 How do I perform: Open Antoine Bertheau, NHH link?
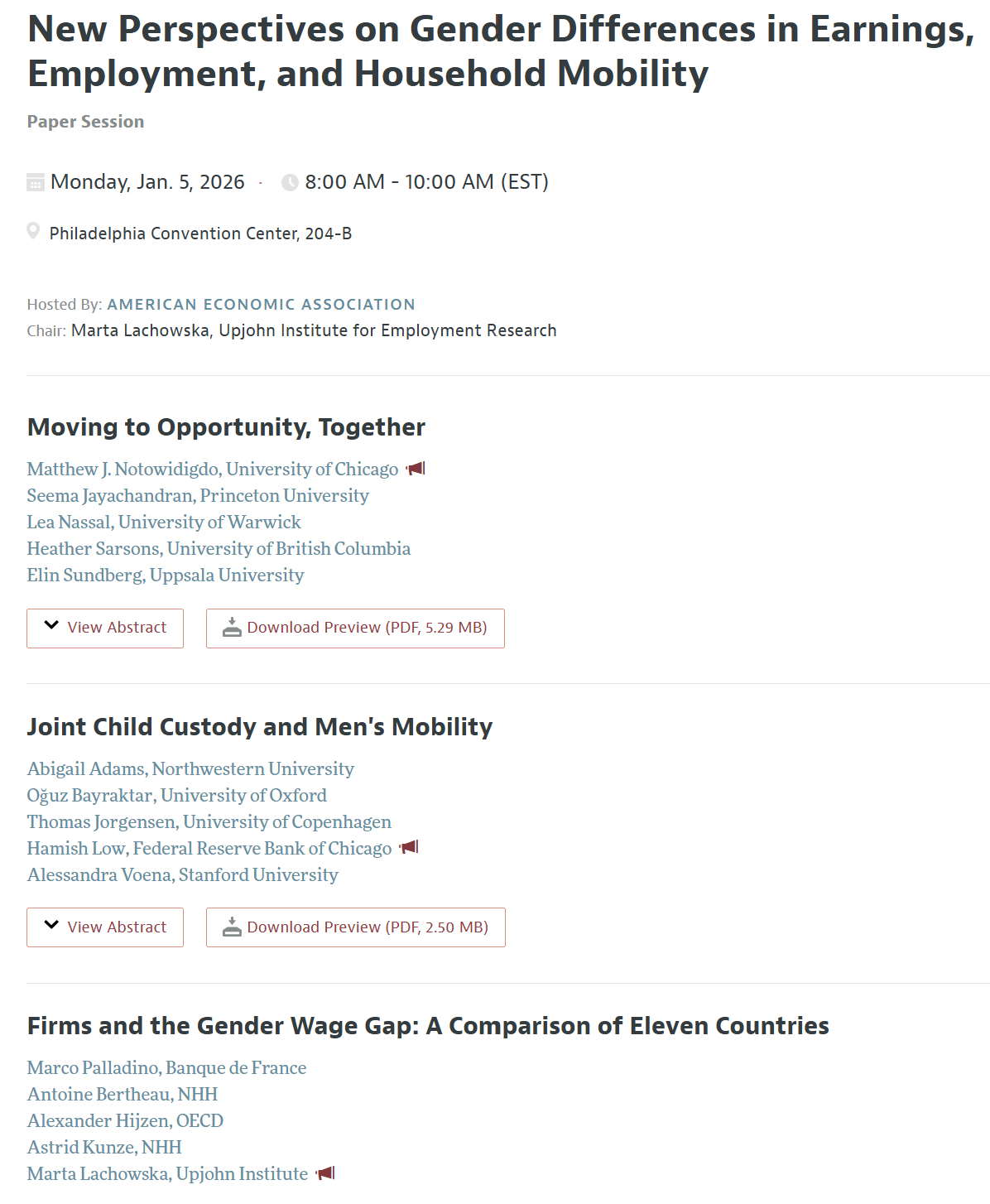click(x=123, y=1095)
